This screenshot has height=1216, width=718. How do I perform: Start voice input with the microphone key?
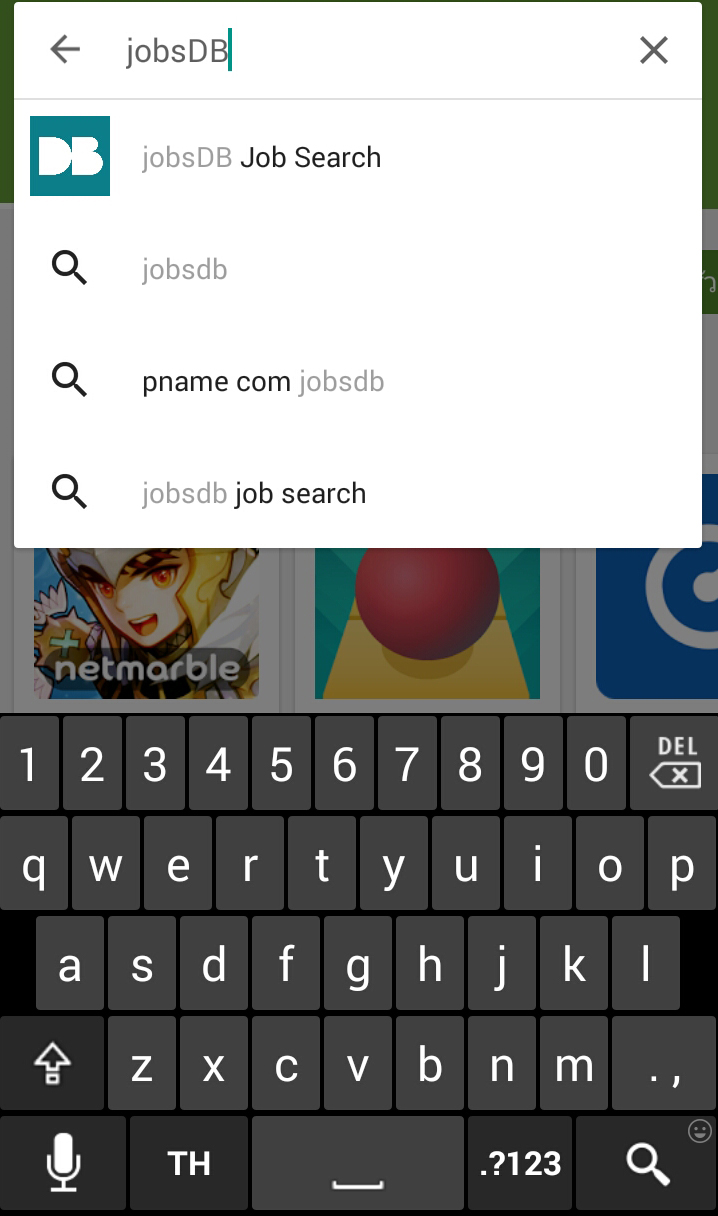62,1163
